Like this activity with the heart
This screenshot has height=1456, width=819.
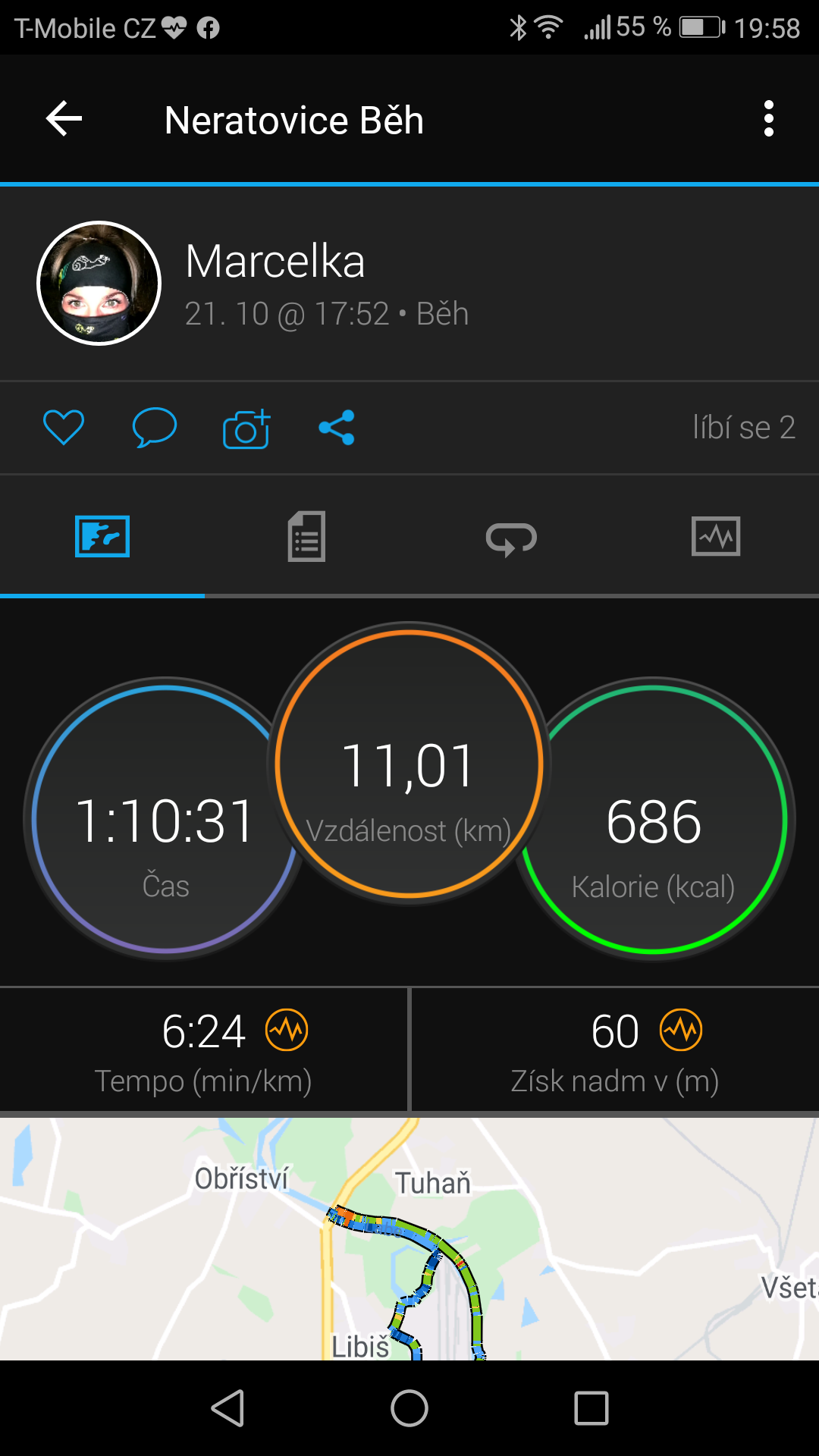pos(64,428)
